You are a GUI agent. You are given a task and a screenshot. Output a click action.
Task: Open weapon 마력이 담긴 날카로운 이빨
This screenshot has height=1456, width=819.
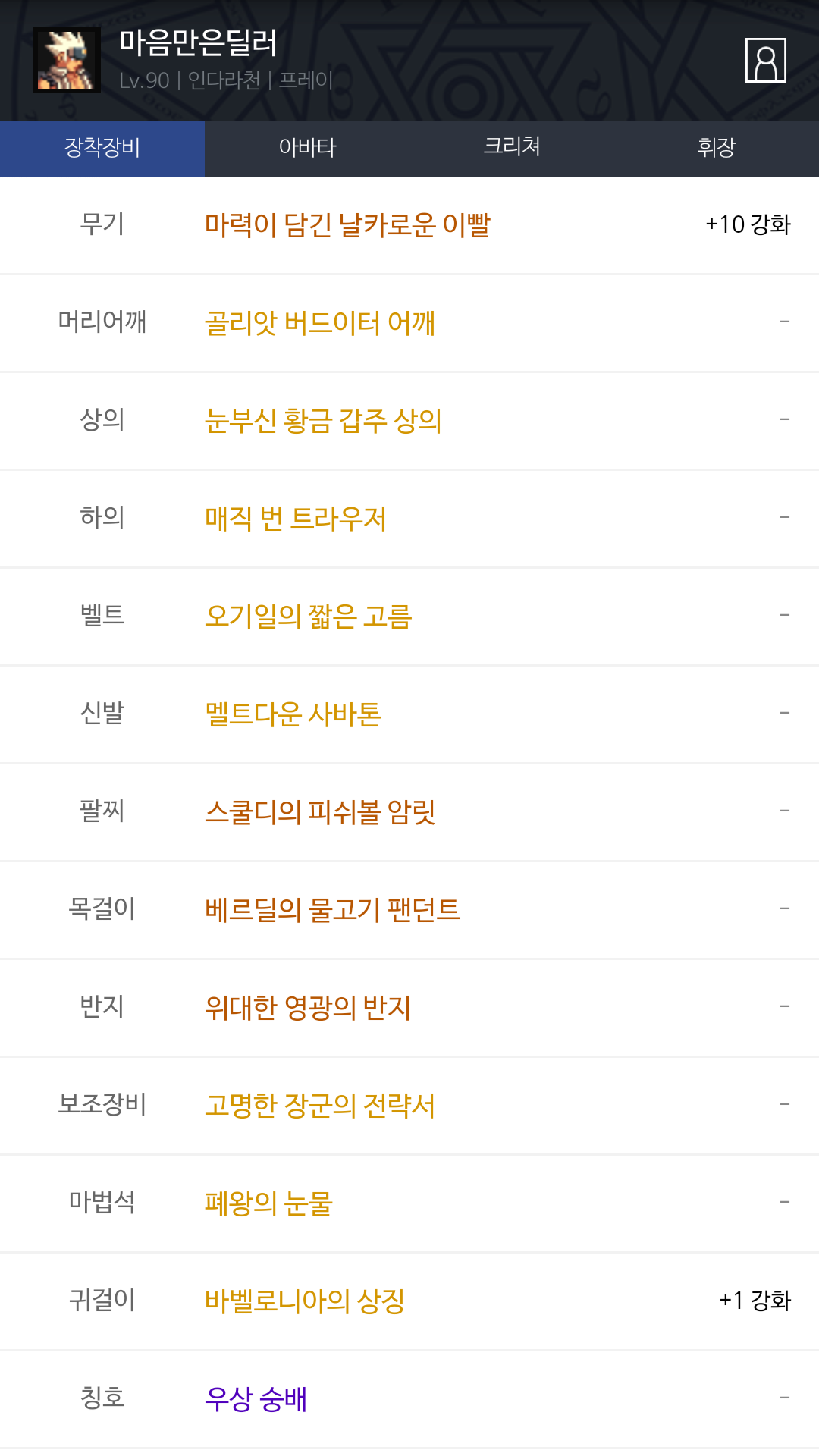[x=347, y=225]
